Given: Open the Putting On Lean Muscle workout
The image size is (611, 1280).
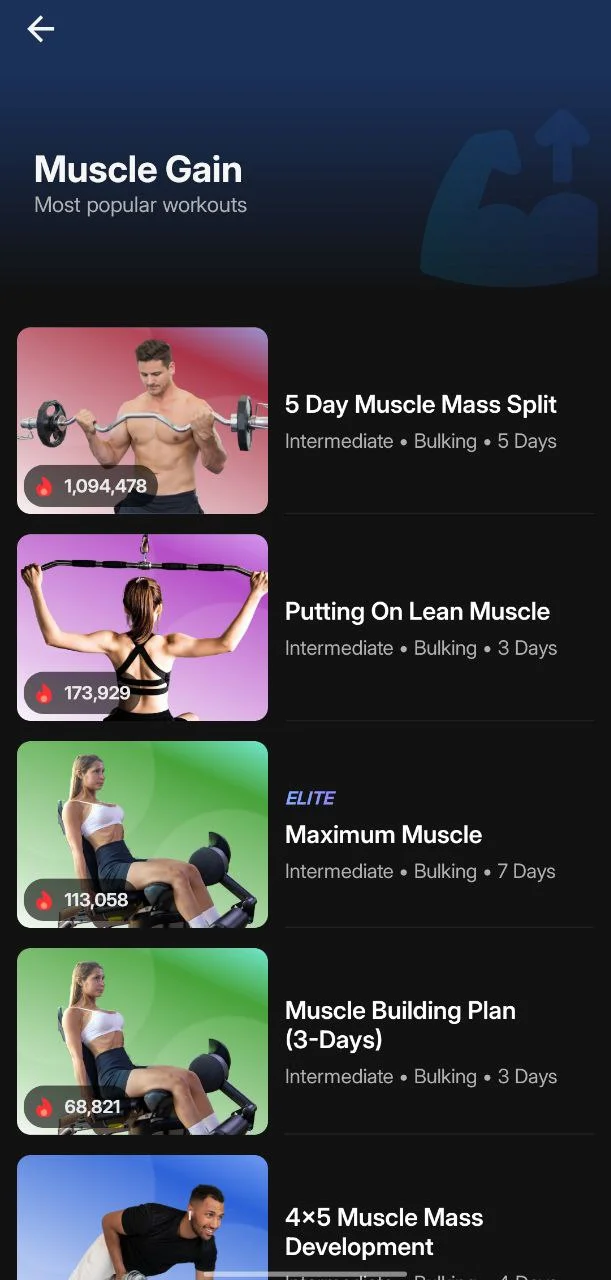Looking at the screenshot, I should click(417, 612).
